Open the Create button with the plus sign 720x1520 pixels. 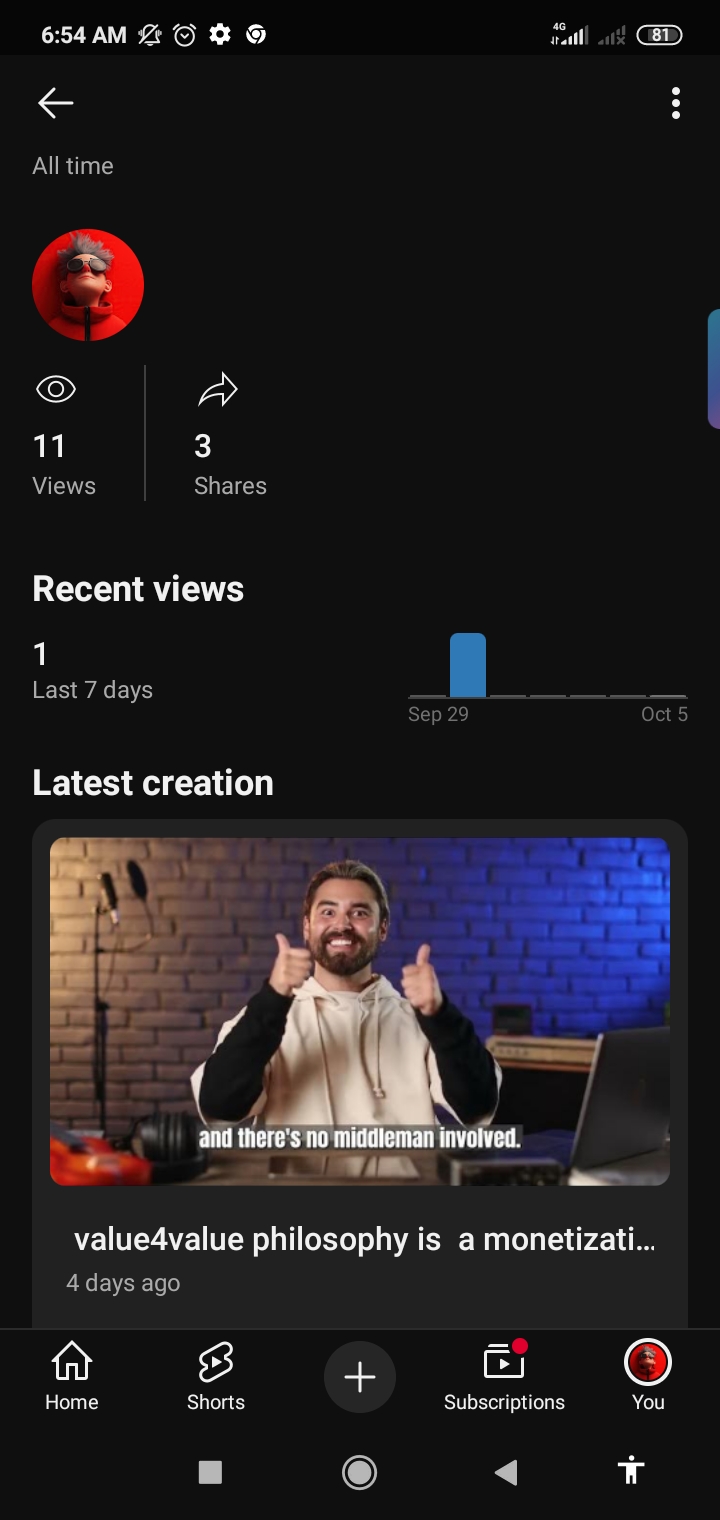[359, 1377]
